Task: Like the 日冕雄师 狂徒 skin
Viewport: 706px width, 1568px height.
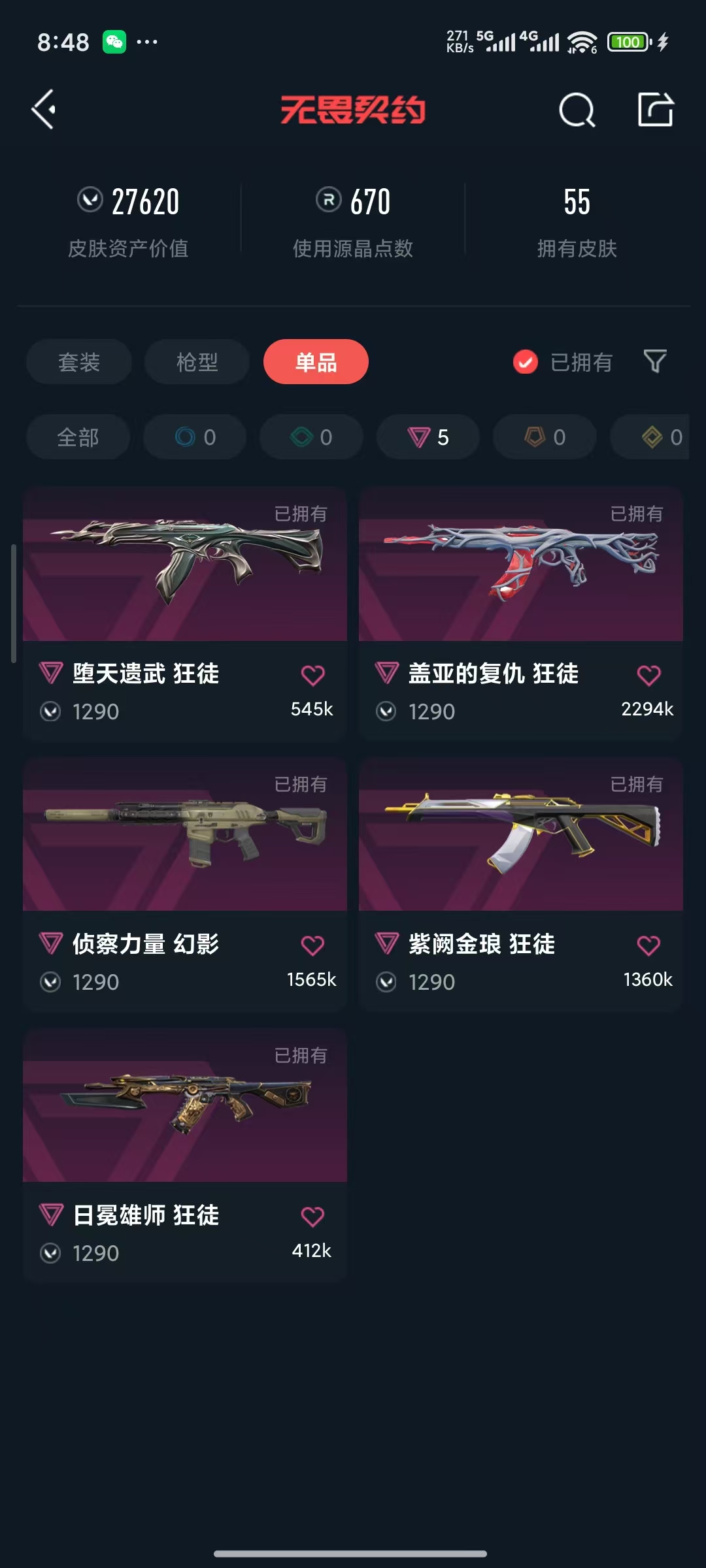Action: (312, 1216)
